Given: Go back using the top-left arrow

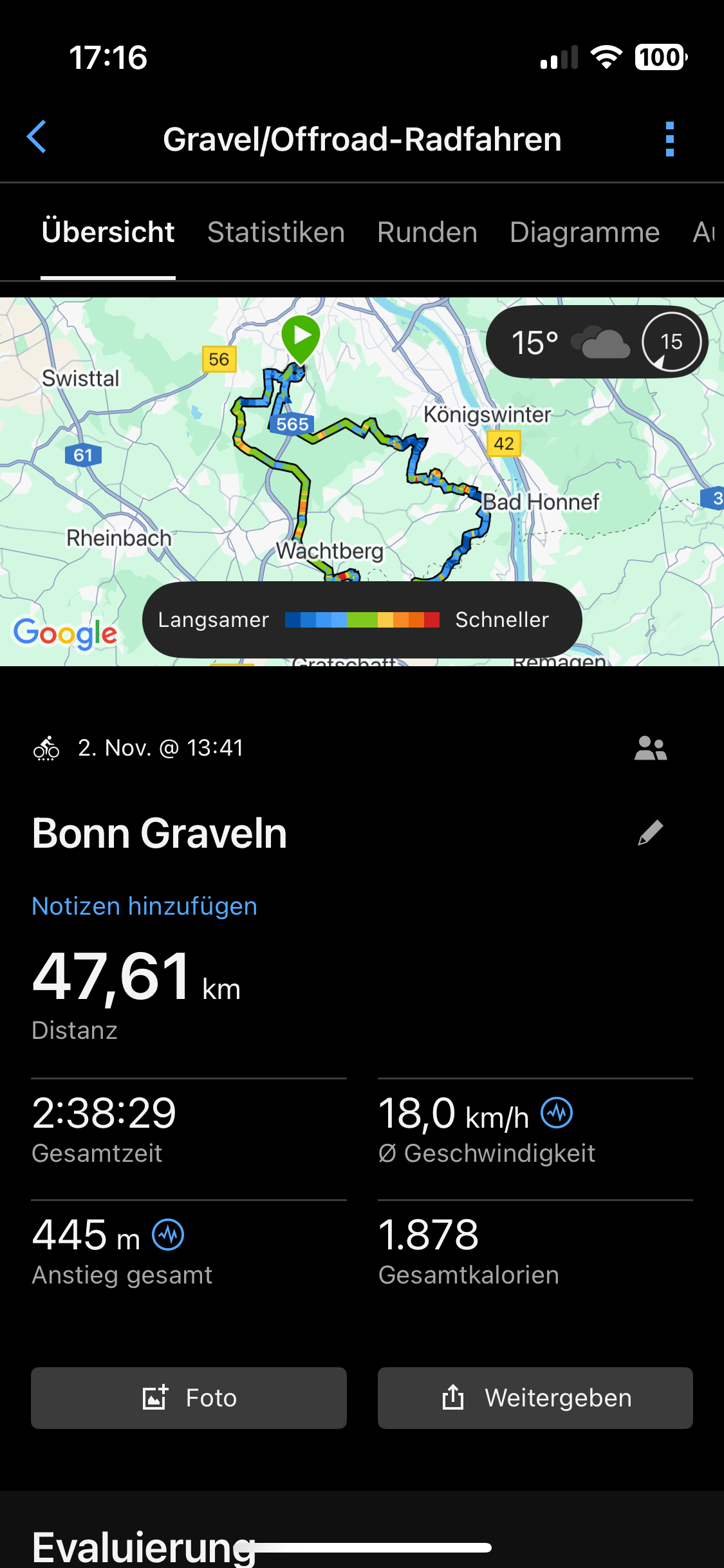Looking at the screenshot, I should click(x=37, y=138).
